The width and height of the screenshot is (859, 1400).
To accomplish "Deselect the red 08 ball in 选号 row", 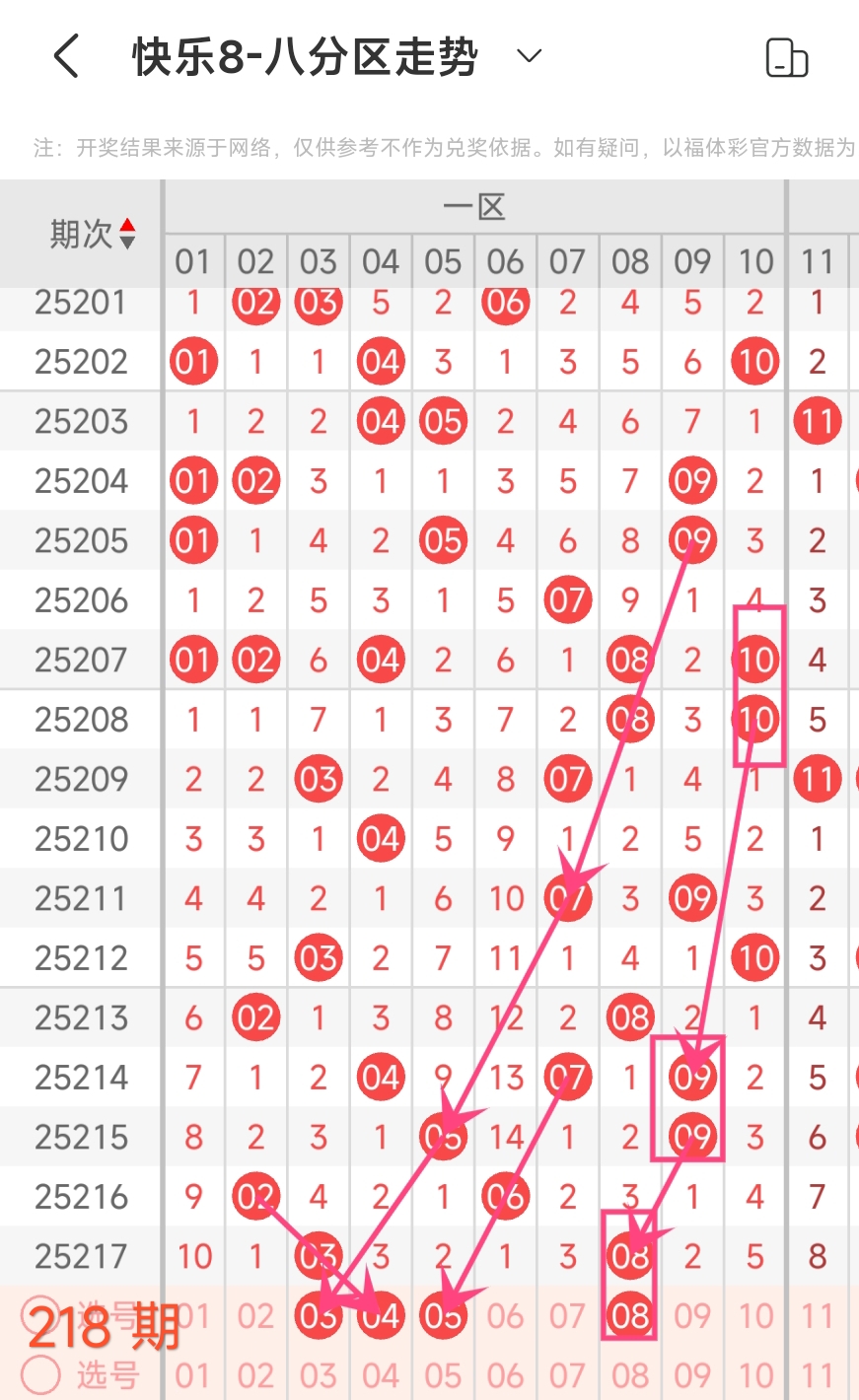I will click(630, 1316).
